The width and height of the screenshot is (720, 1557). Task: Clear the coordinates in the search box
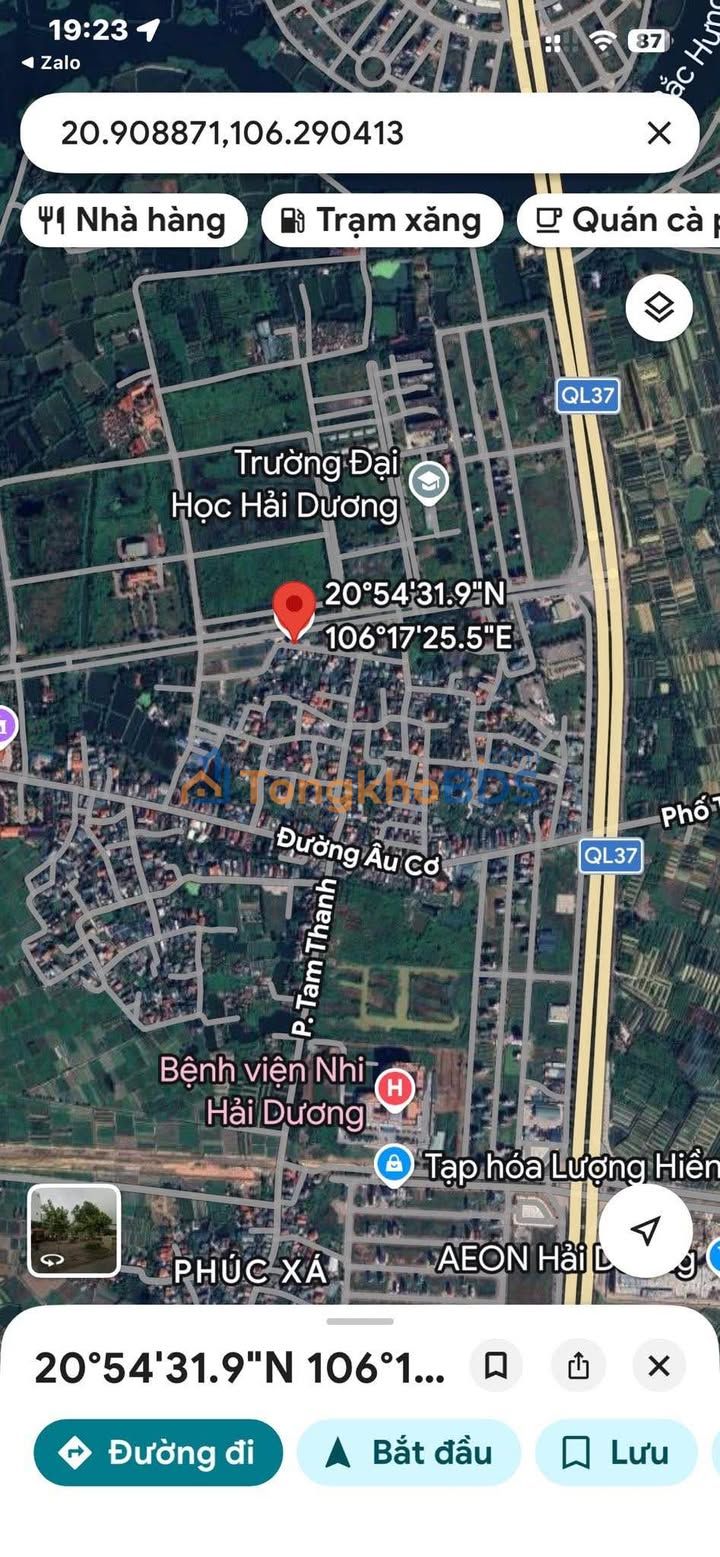coord(659,133)
